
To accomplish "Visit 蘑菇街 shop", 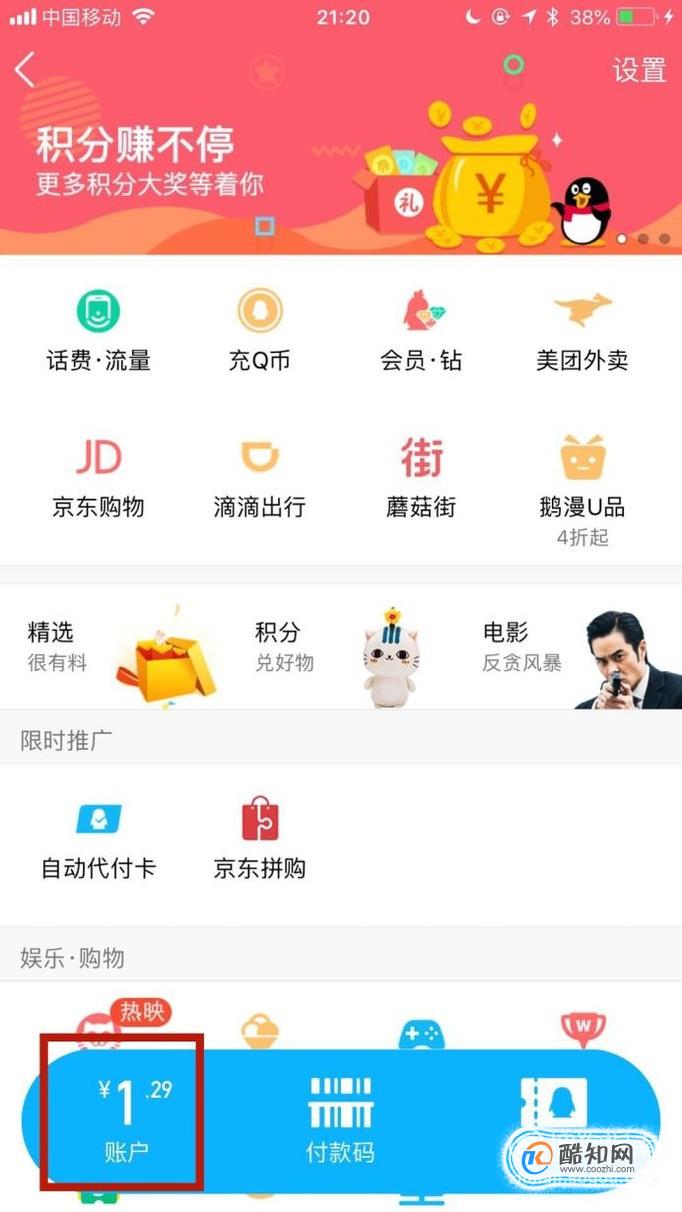I will tap(421, 478).
